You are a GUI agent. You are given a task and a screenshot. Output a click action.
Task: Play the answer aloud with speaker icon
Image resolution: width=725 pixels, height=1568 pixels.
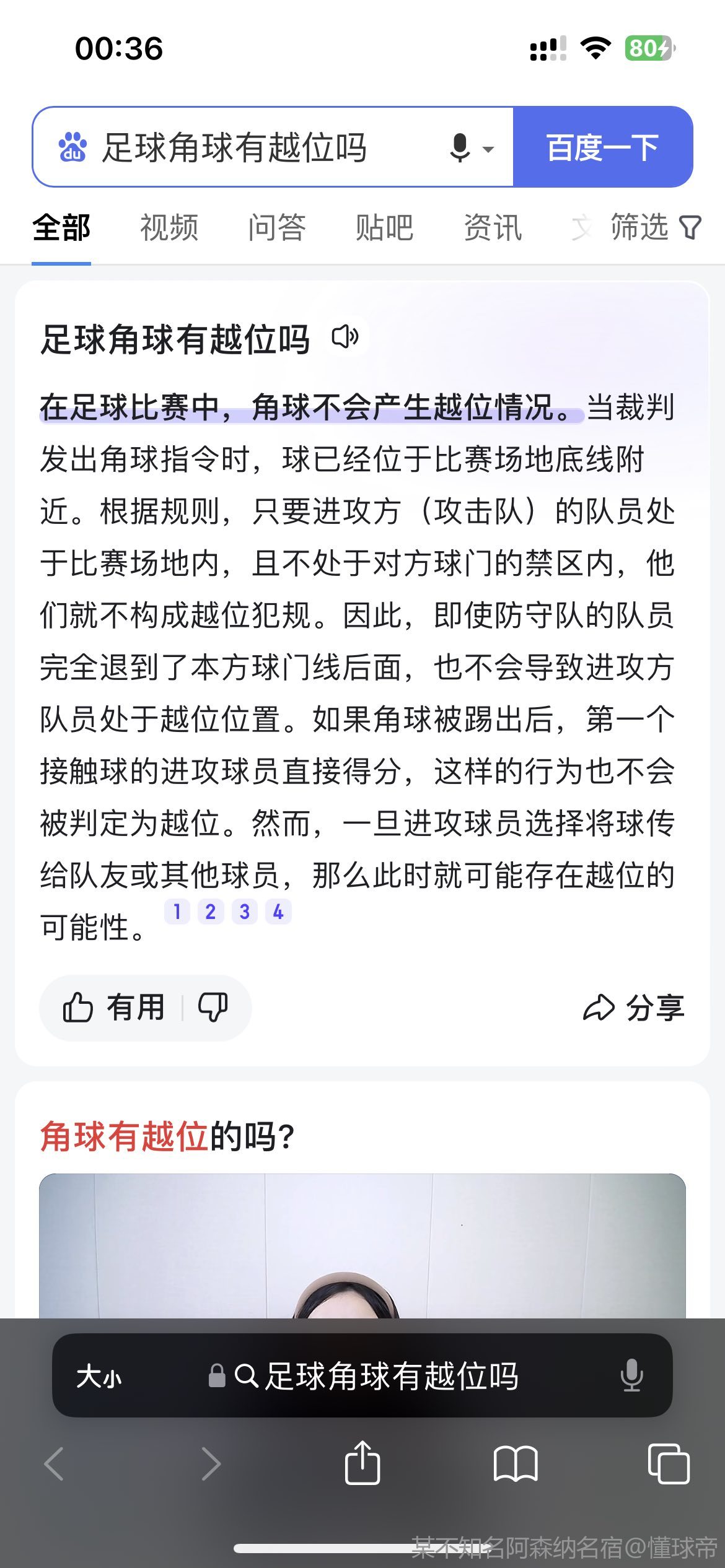(345, 338)
